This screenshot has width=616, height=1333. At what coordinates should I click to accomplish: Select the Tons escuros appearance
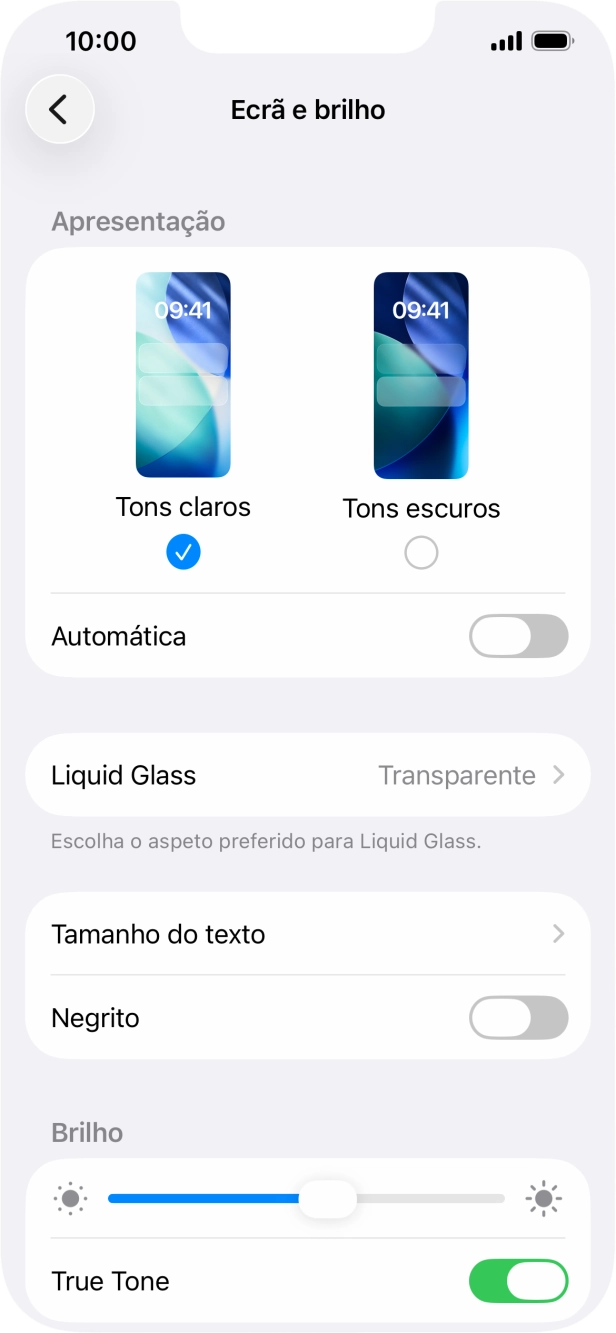point(421,552)
